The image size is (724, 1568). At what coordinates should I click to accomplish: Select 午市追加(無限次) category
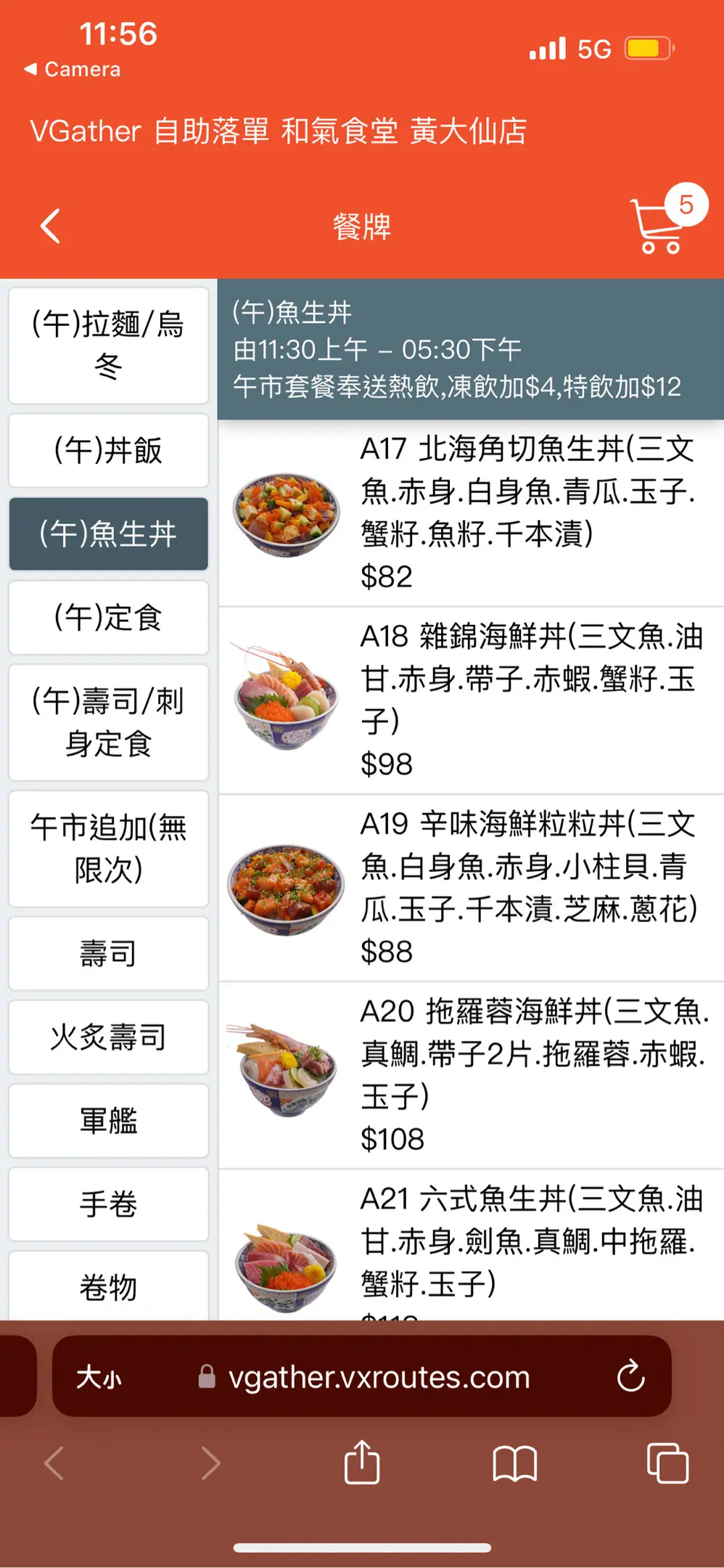(109, 849)
